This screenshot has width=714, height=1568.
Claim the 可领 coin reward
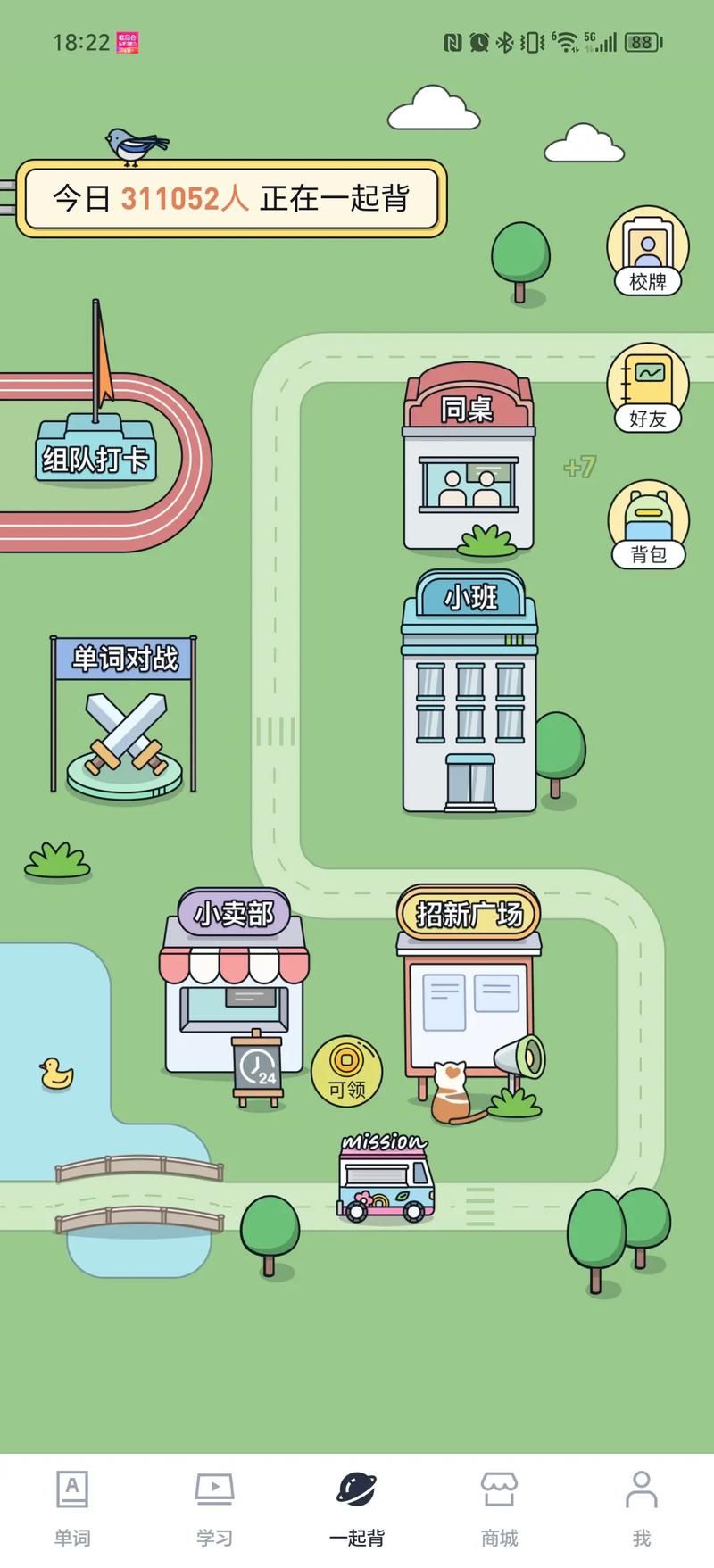pyautogui.click(x=346, y=1071)
